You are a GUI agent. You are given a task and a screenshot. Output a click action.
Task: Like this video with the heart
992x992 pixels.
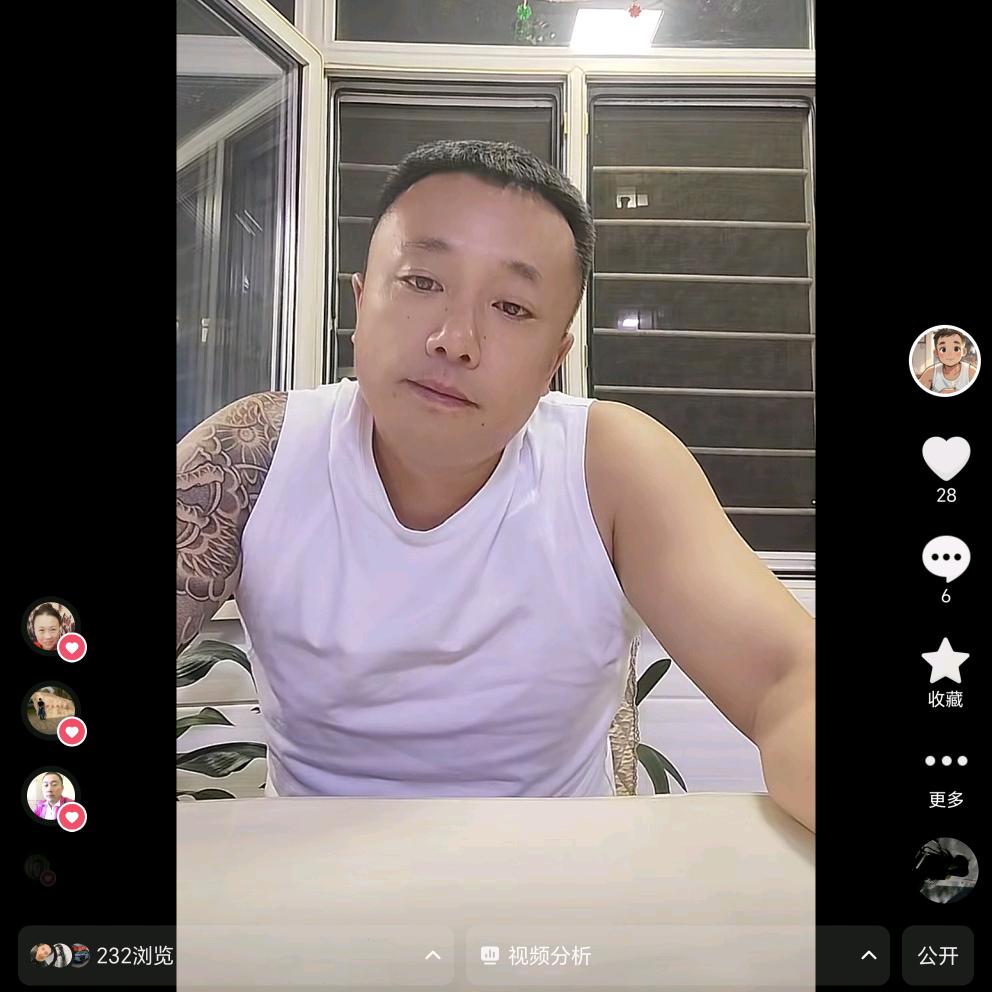(x=945, y=459)
